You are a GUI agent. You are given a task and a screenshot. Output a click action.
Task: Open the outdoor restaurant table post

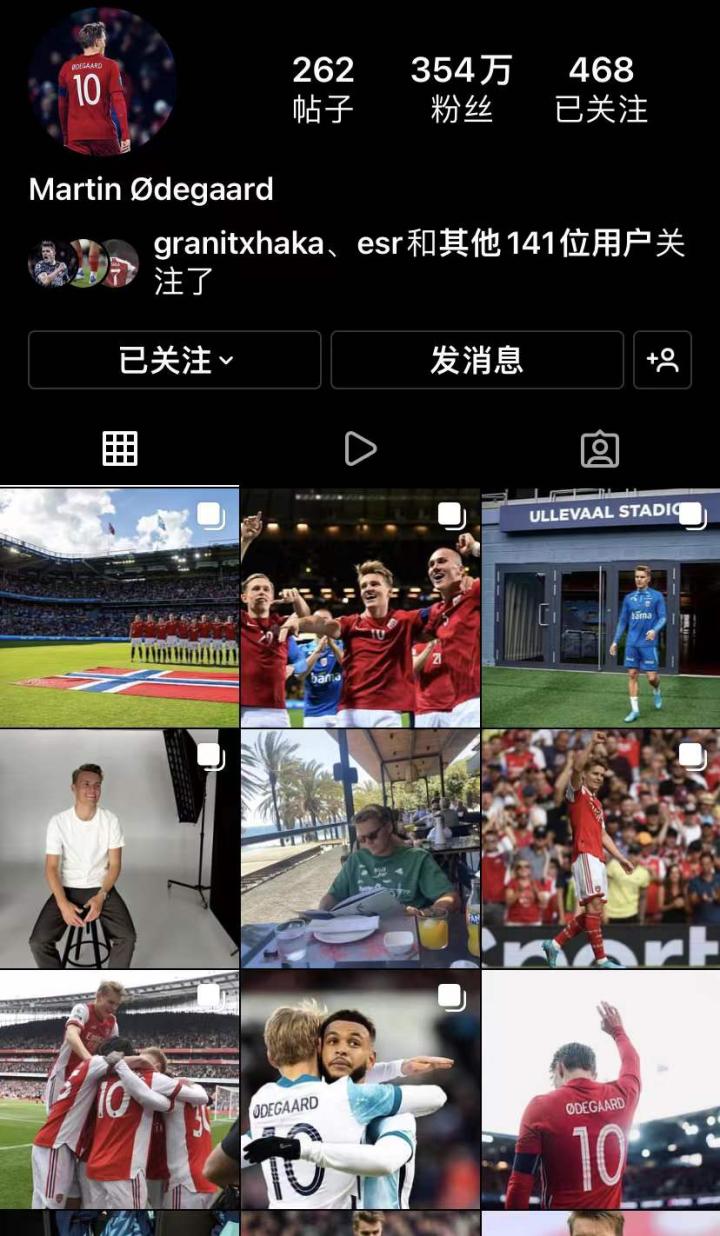(x=360, y=848)
